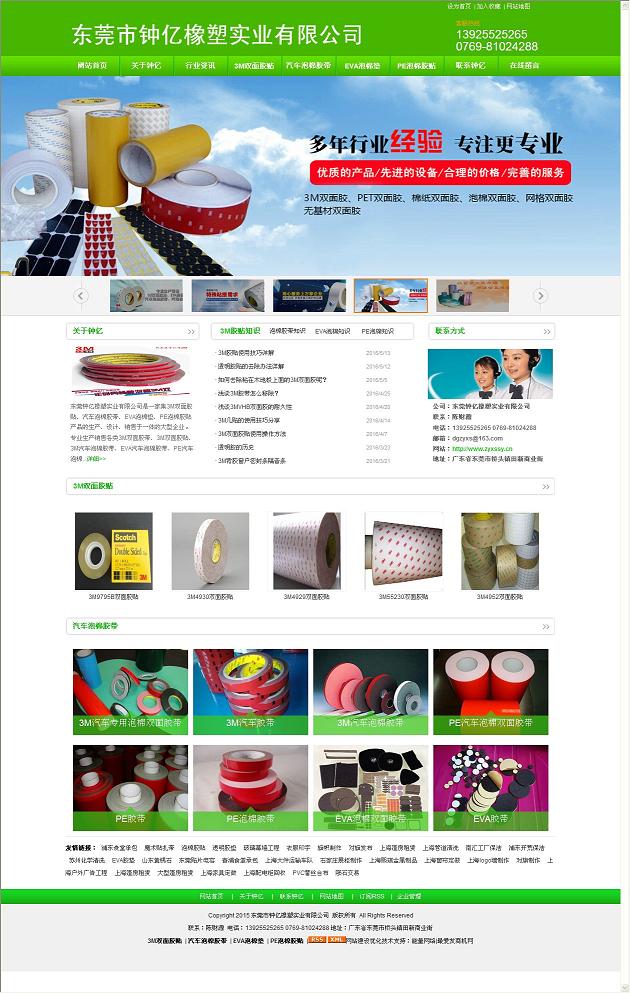Open EVA泡棉垫 navigation item
630x993 pixels.
pos(362,65)
